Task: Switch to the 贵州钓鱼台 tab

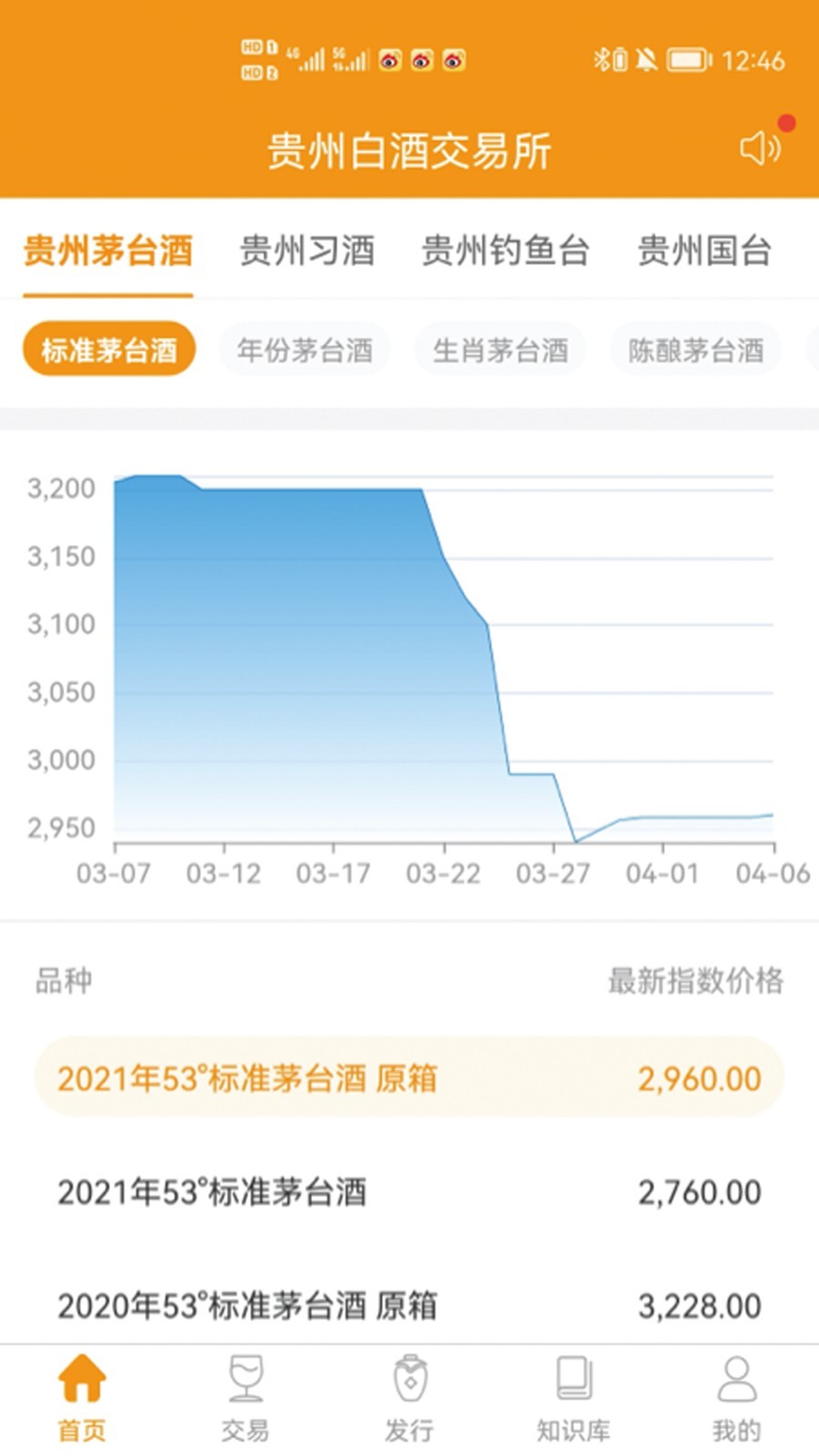Action: (505, 250)
